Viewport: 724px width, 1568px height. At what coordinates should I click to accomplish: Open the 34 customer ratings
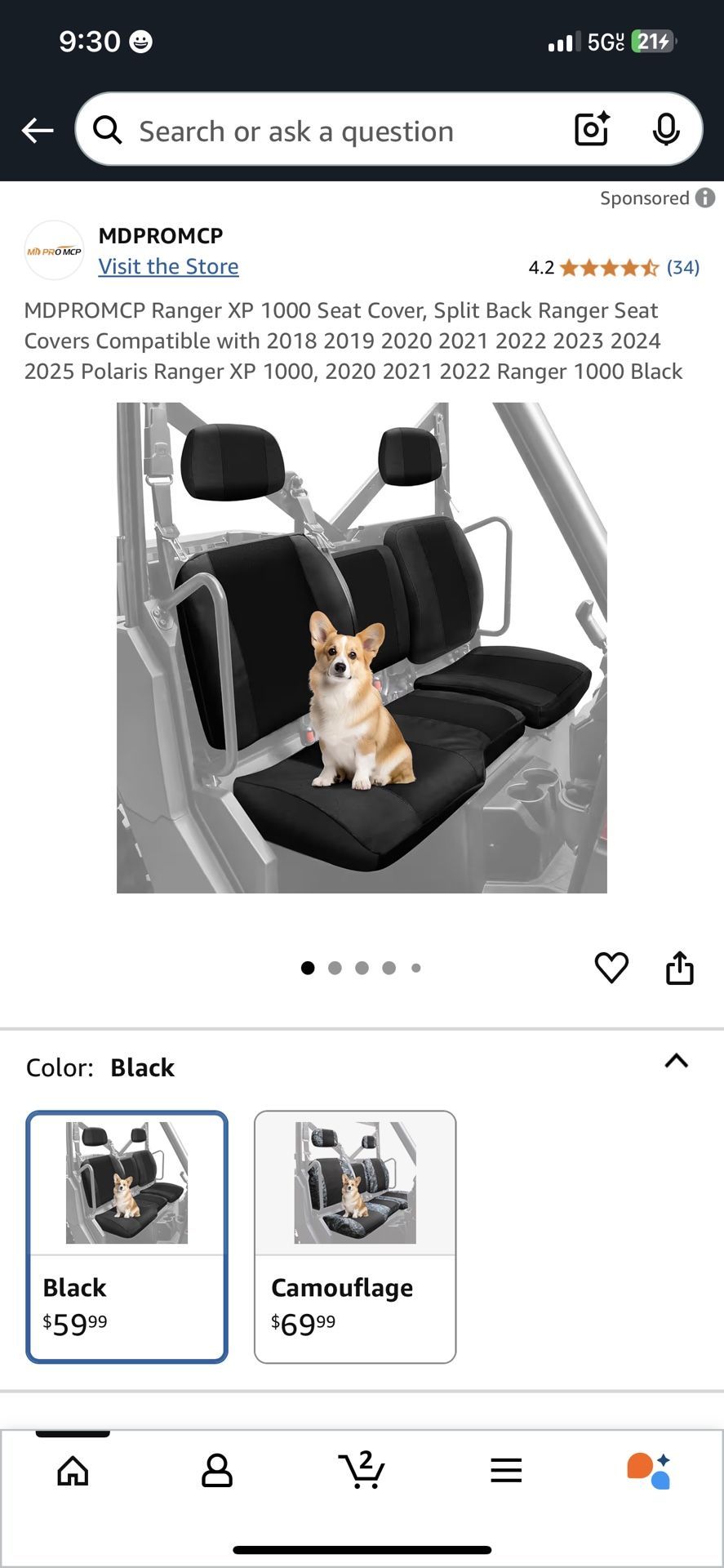[682, 267]
